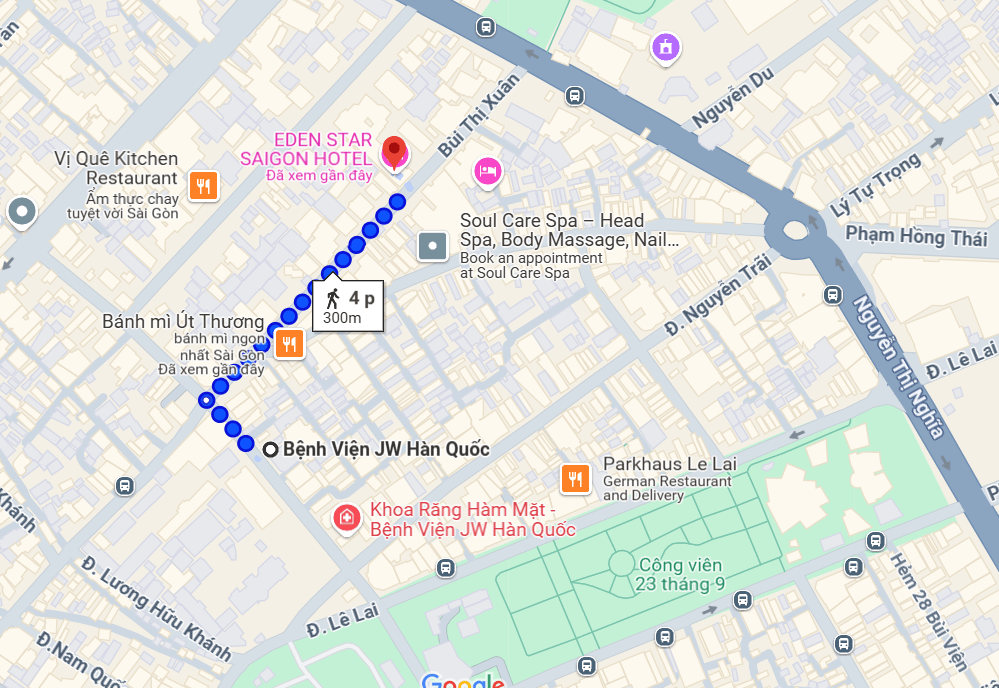This screenshot has height=688, width=999.
Task: Select the Khoa Răng Hàm Mặt hospital marker
Action: click(x=346, y=517)
